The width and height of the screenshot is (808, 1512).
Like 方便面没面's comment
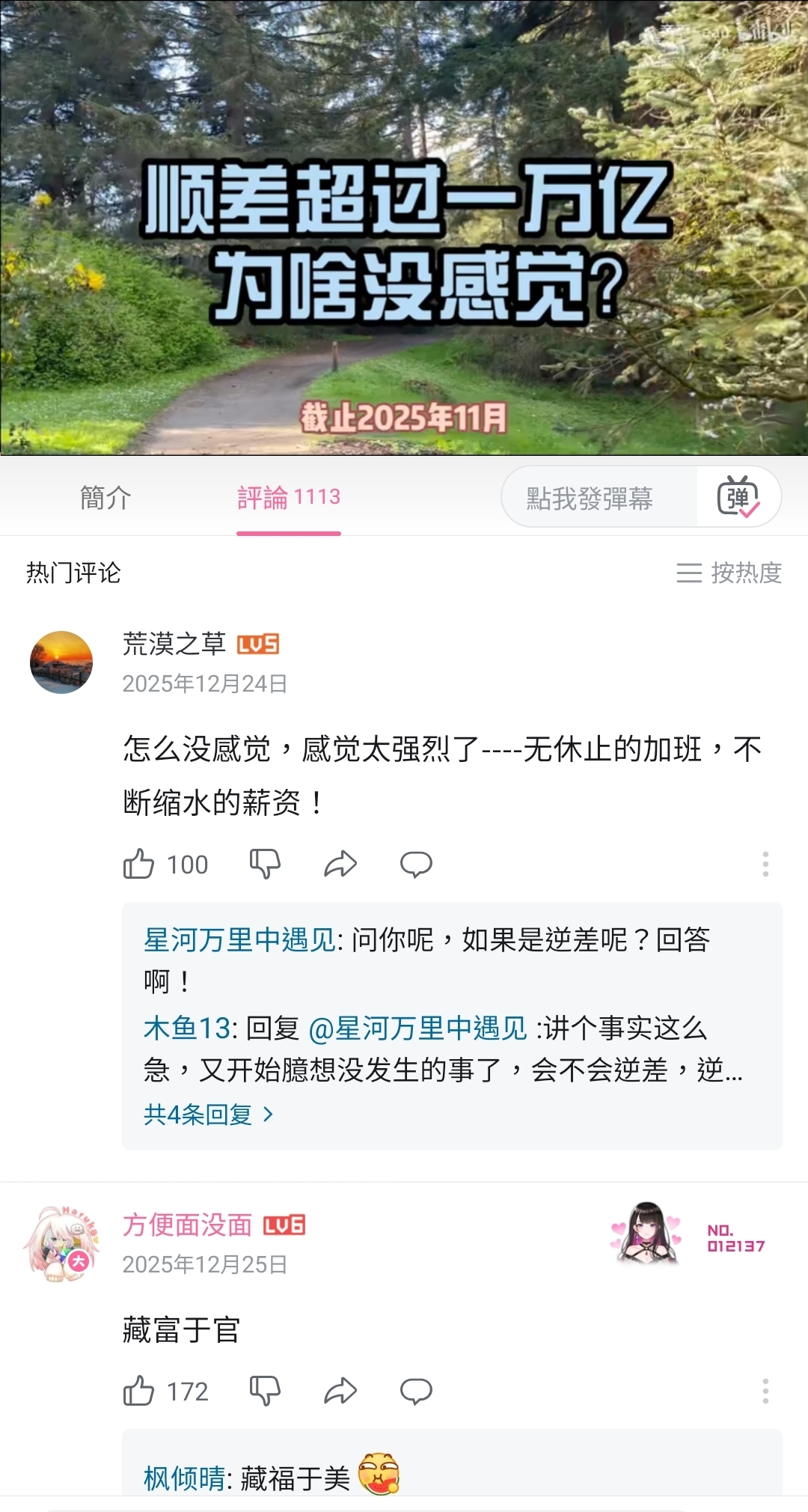pos(139,1391)
